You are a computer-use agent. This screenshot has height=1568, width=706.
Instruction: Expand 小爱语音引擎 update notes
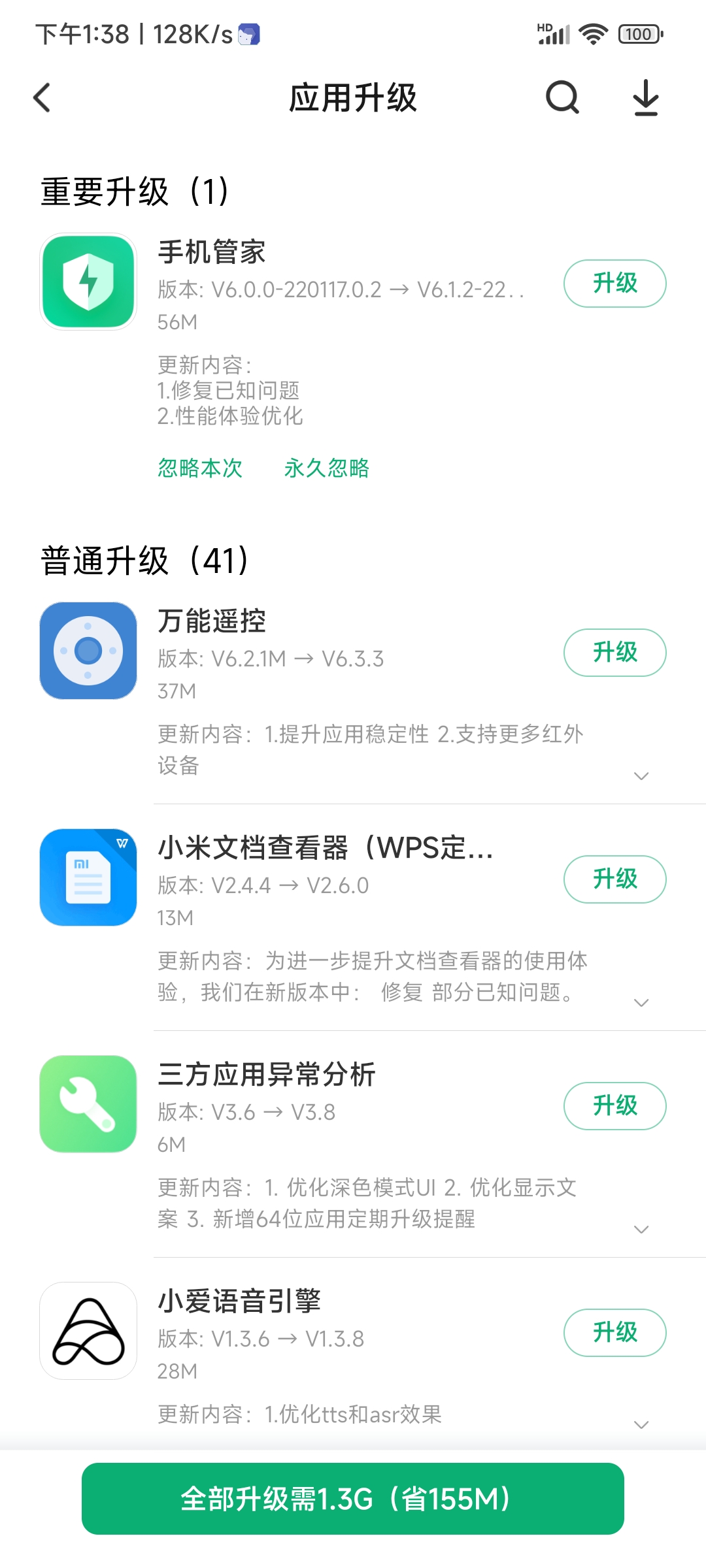click(x=641, y=1424)
